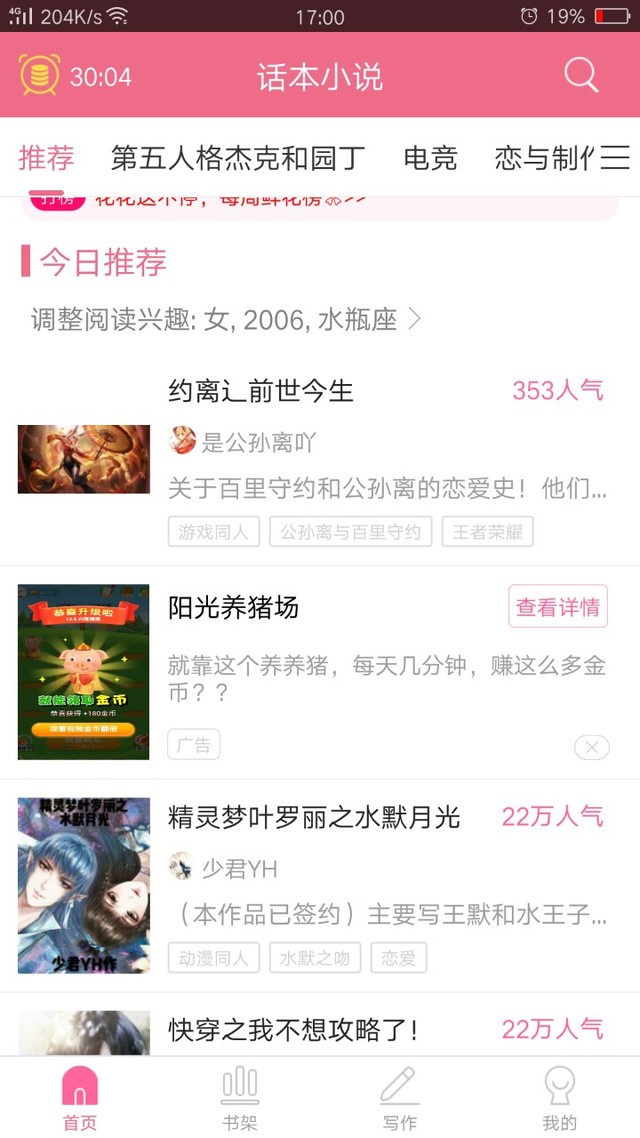
Task: Open the novel 约离辶前世今生
Action: pyautogui.click(x=261, y=391)
